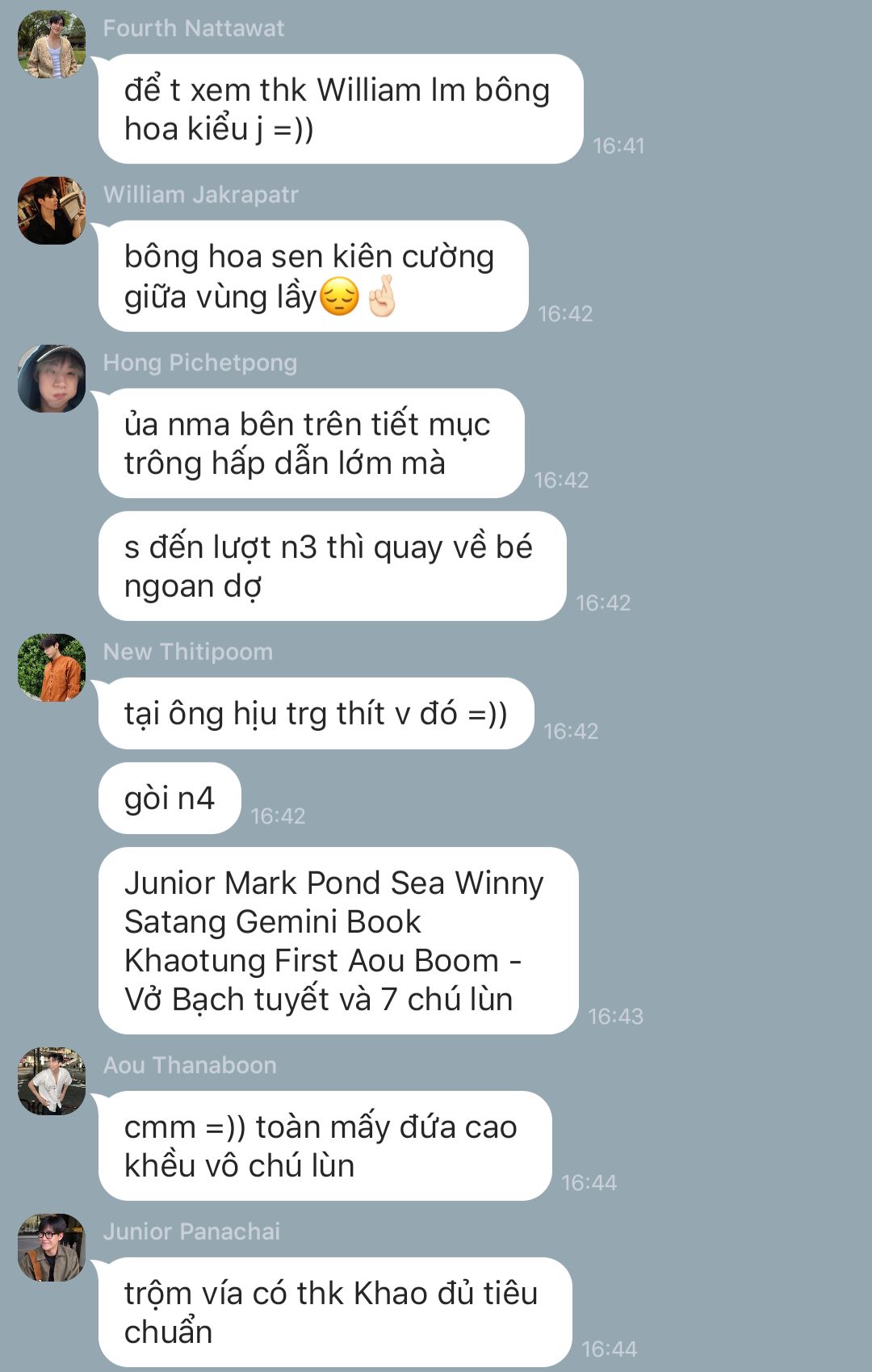Open Junior Panachai's profile avatar
The image size is (872, 1372).
(52, 1248)
